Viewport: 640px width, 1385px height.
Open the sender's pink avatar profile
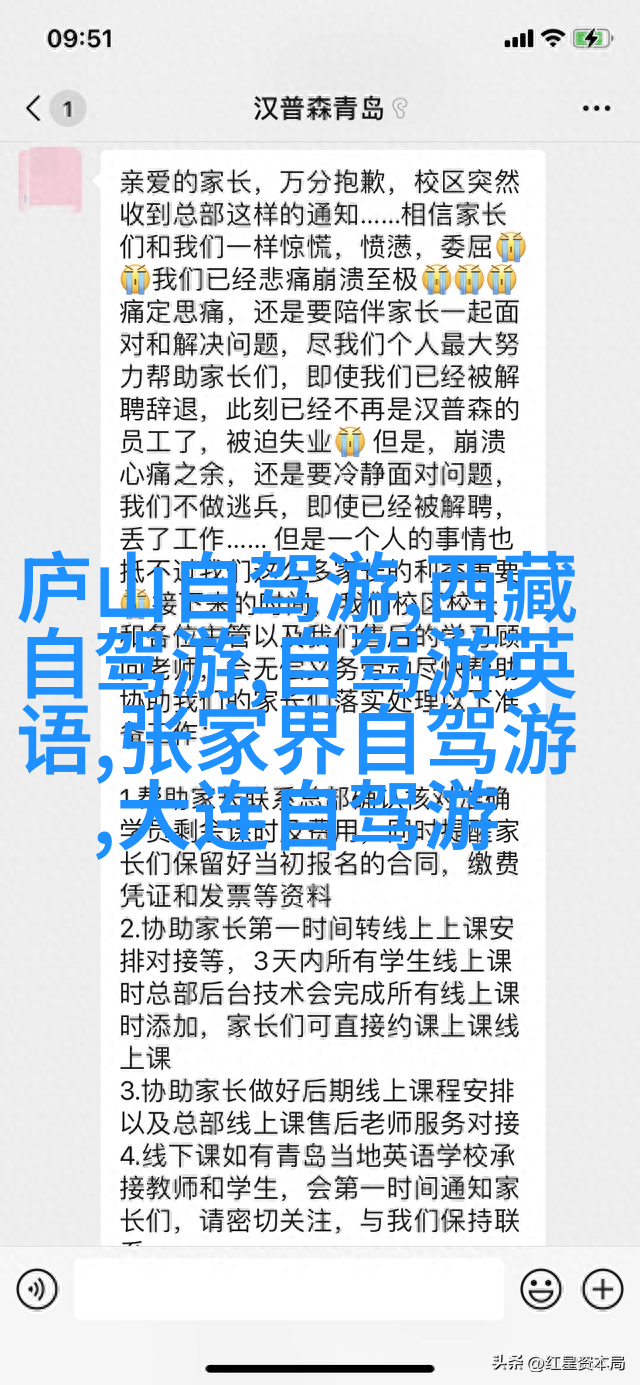point(52,181)
